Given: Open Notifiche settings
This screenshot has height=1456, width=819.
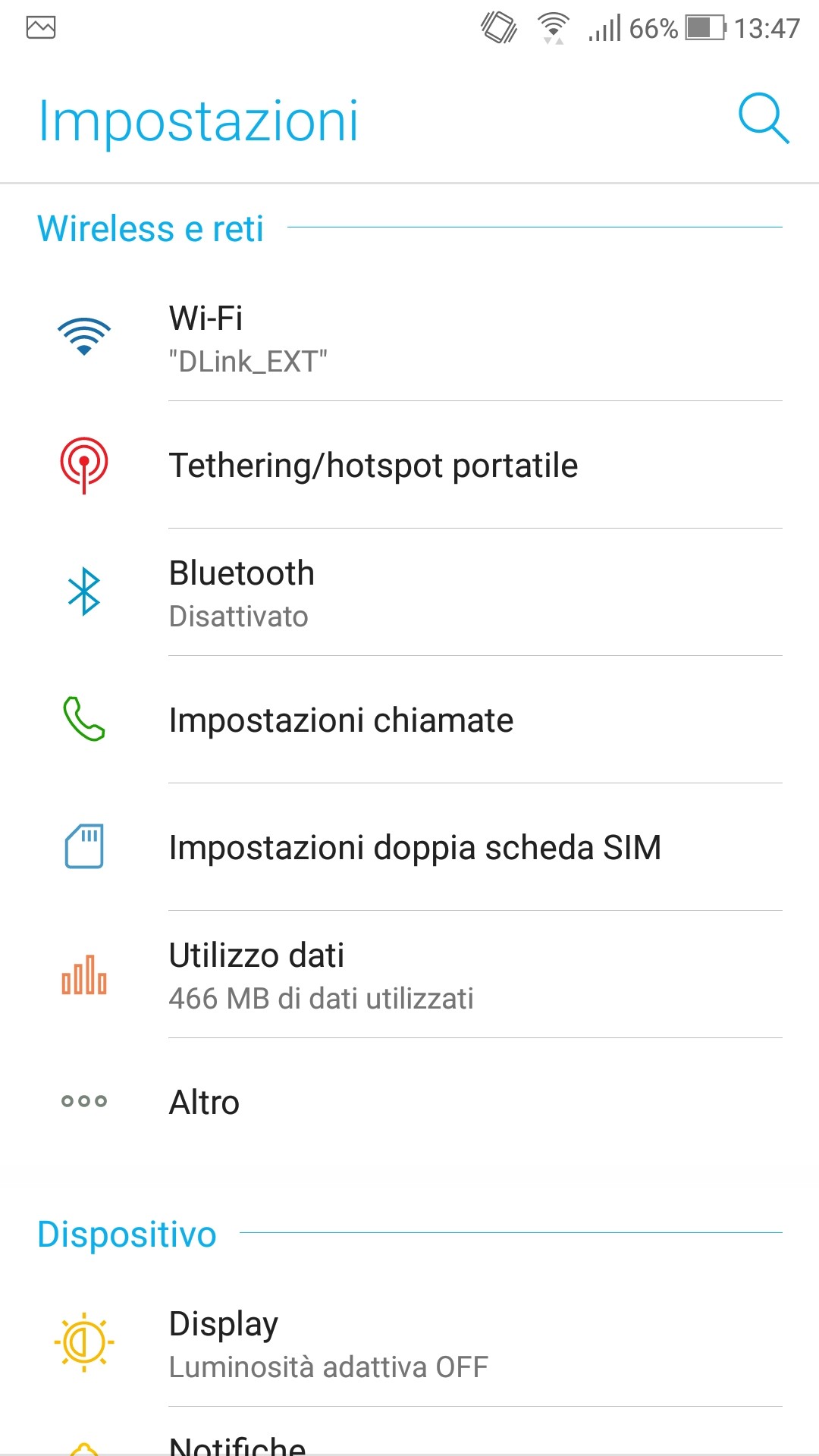Looking at the screenshot, I should pyautogui.click(x=409, y=1444).
